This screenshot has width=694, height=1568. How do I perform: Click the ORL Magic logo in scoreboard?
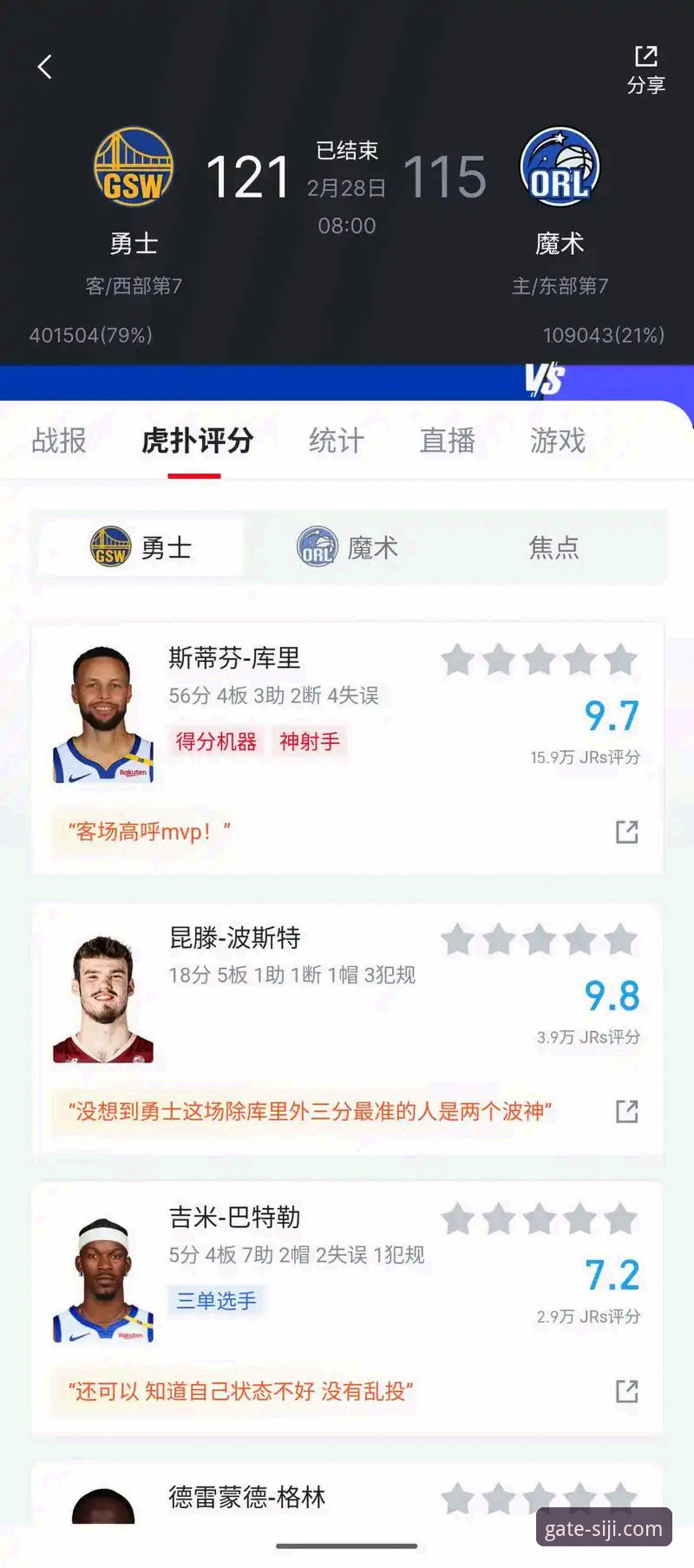[559, 167]
